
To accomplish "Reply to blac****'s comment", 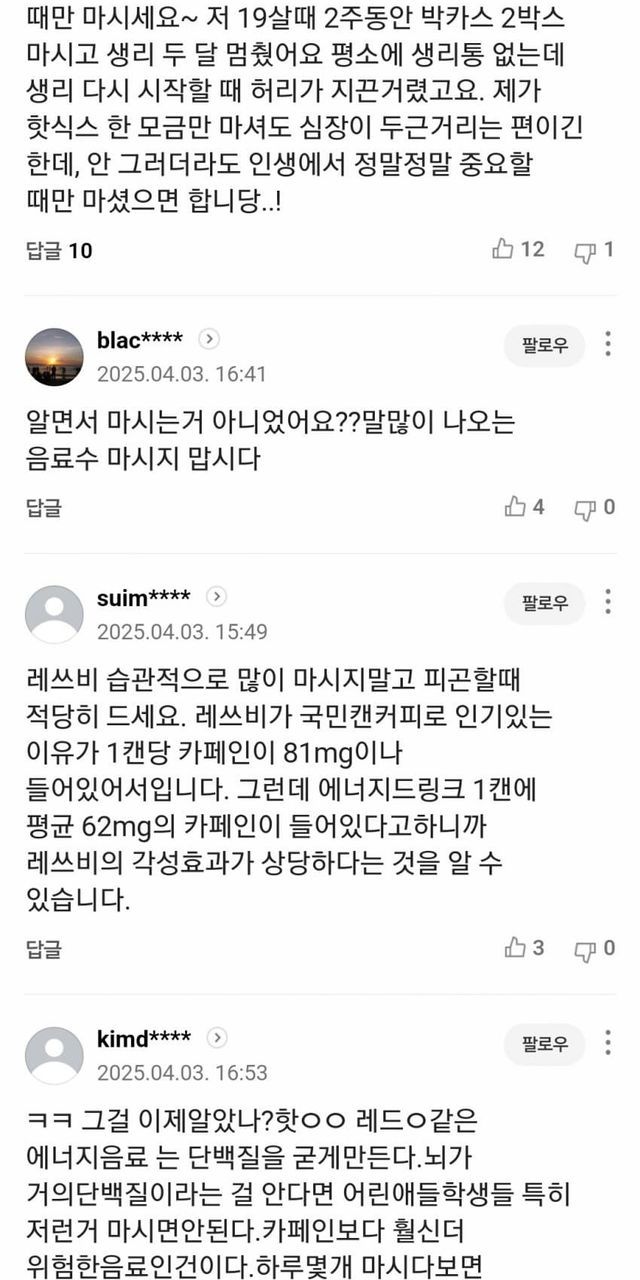I will tap(43, 508).
